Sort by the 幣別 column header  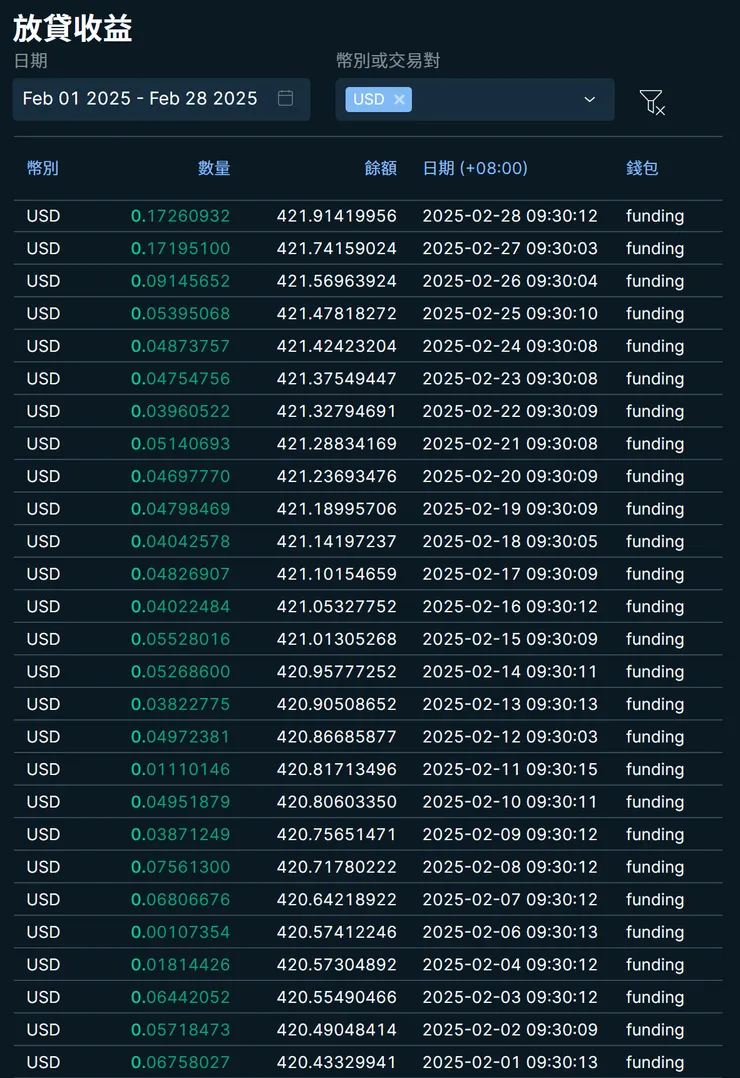point(43,168)
